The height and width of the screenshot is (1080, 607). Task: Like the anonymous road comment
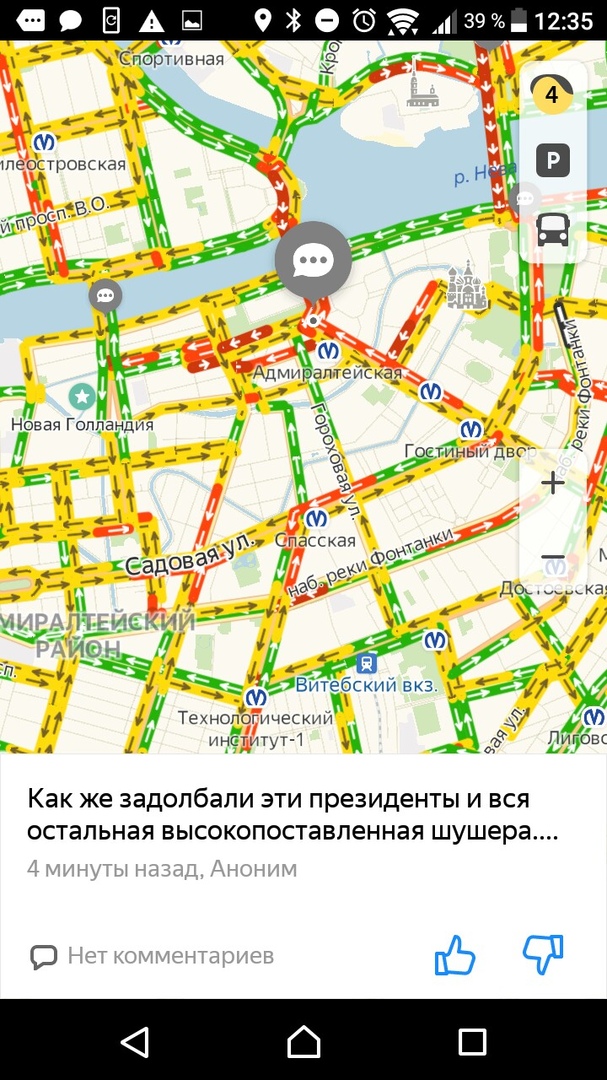coord(454,955)
